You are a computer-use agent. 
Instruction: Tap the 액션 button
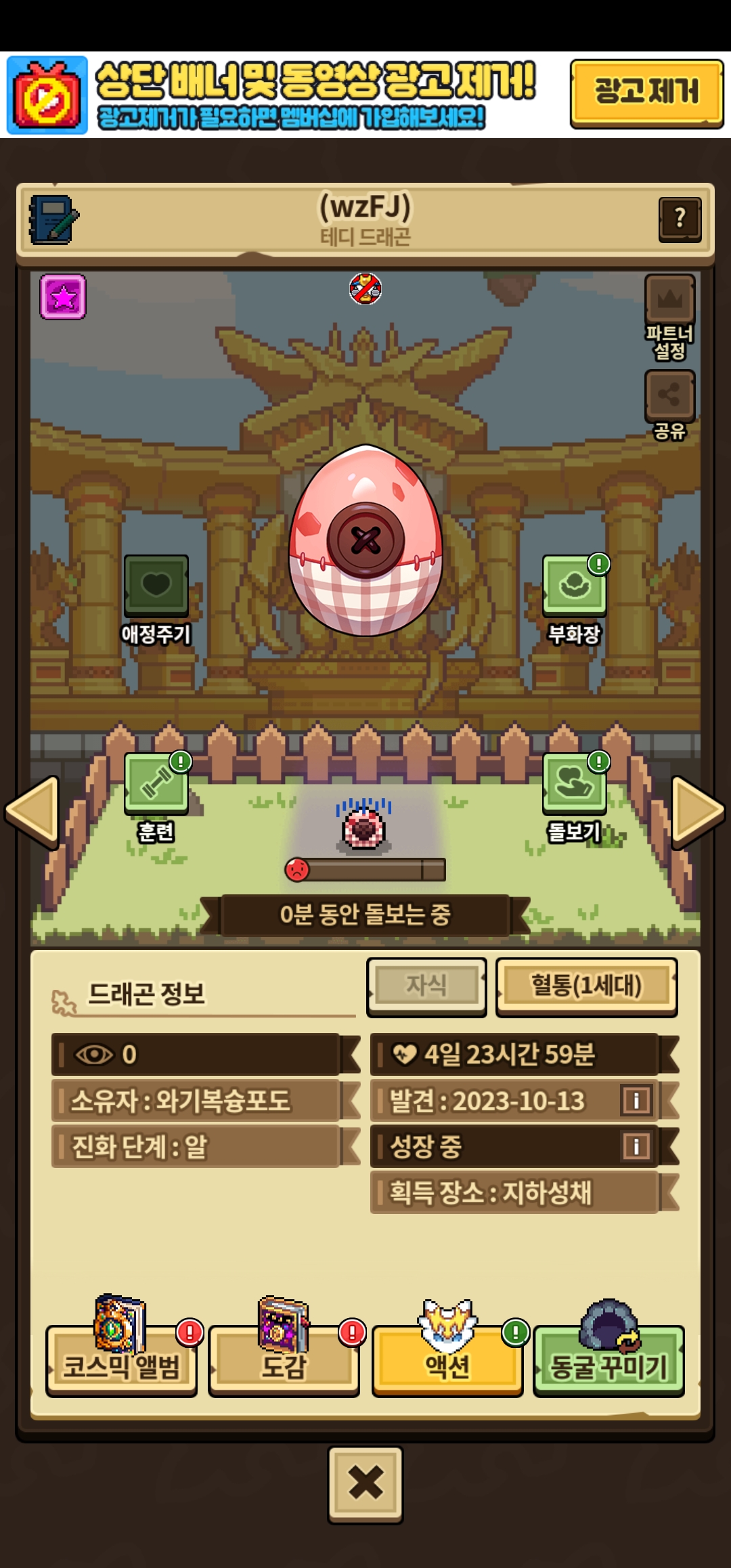pyautogui.click(x=447, y=1366)
